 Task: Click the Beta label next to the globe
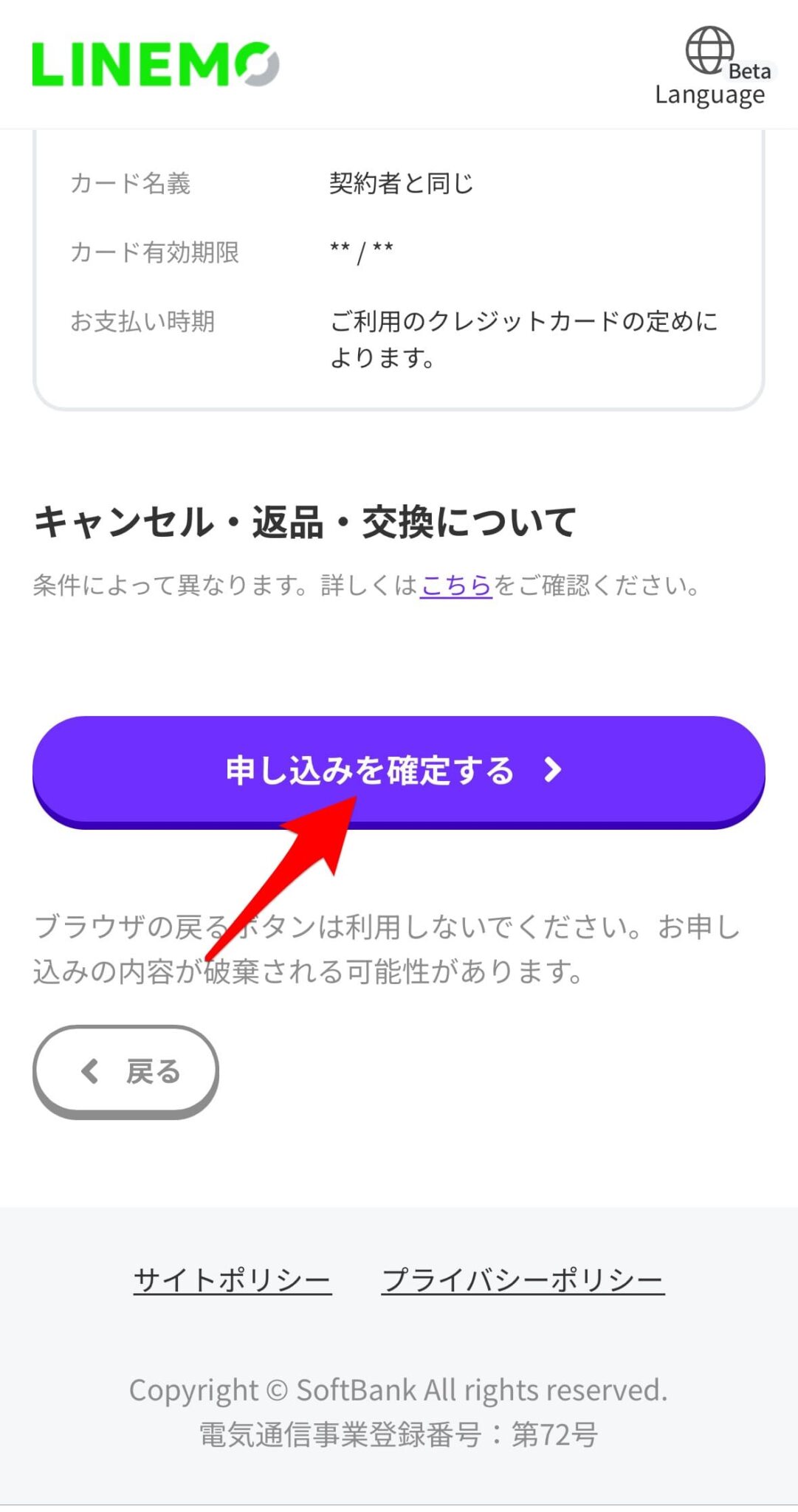[x=751, y=72]
